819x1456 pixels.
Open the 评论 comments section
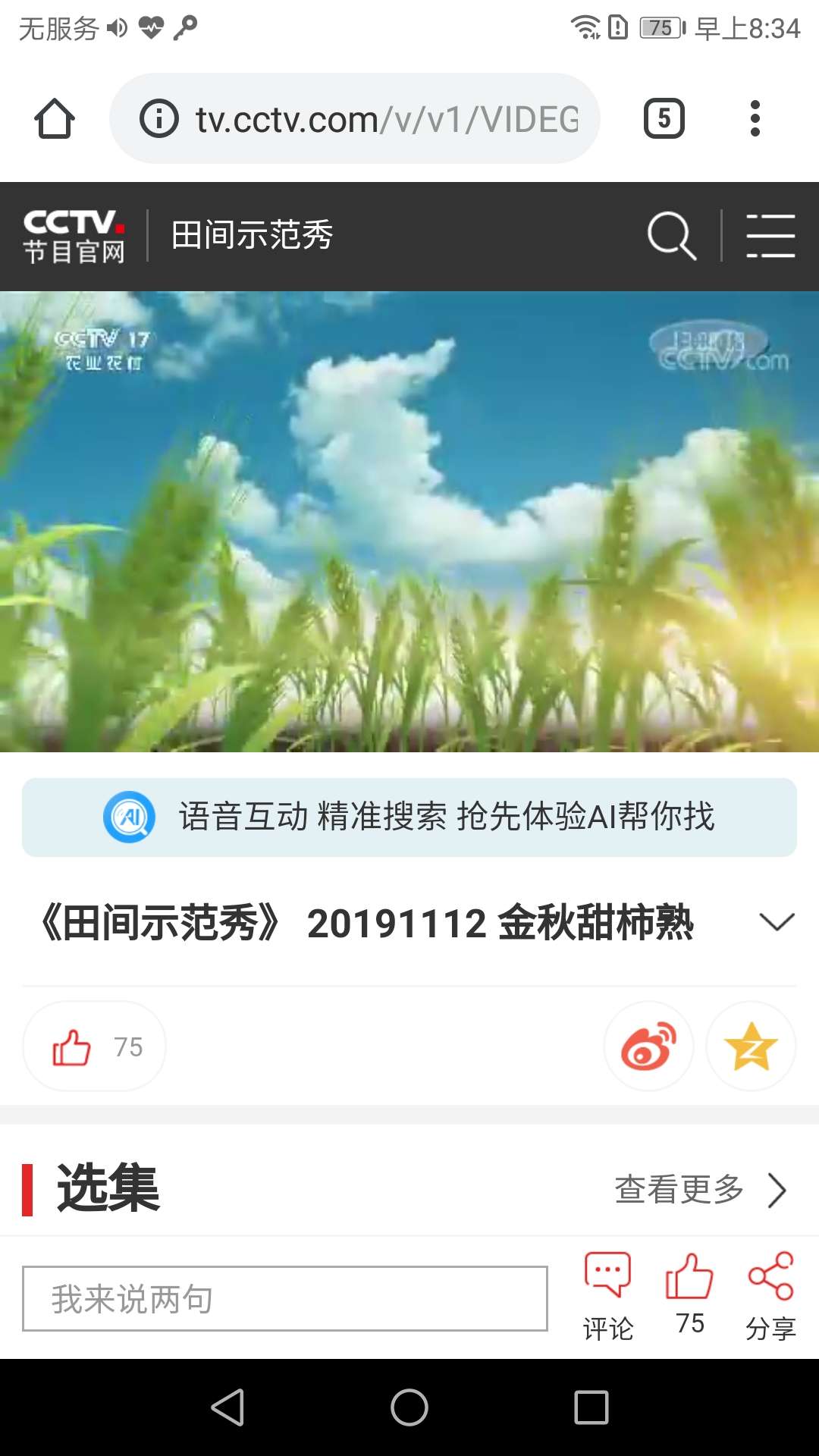point(607,1297)
